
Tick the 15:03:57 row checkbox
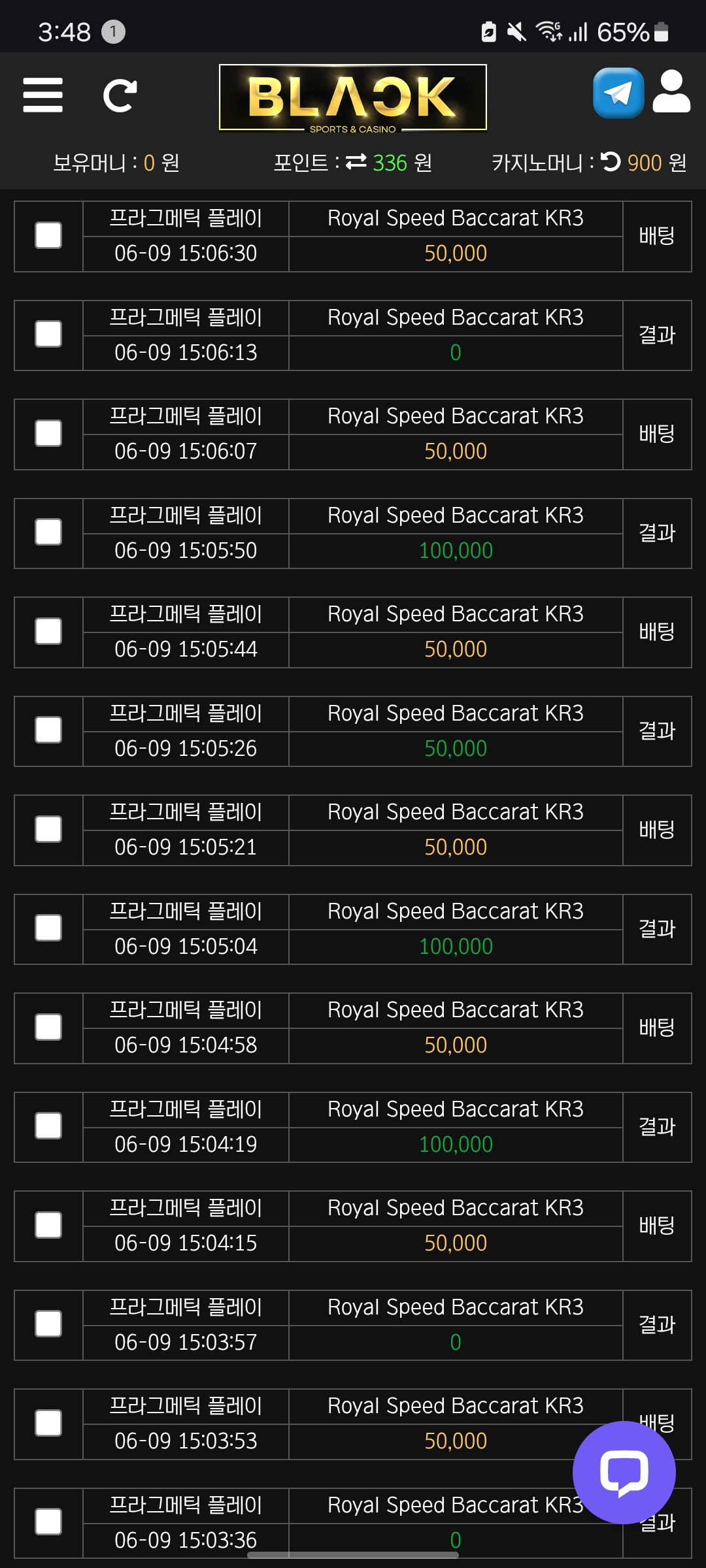(x=48, y=1324)
